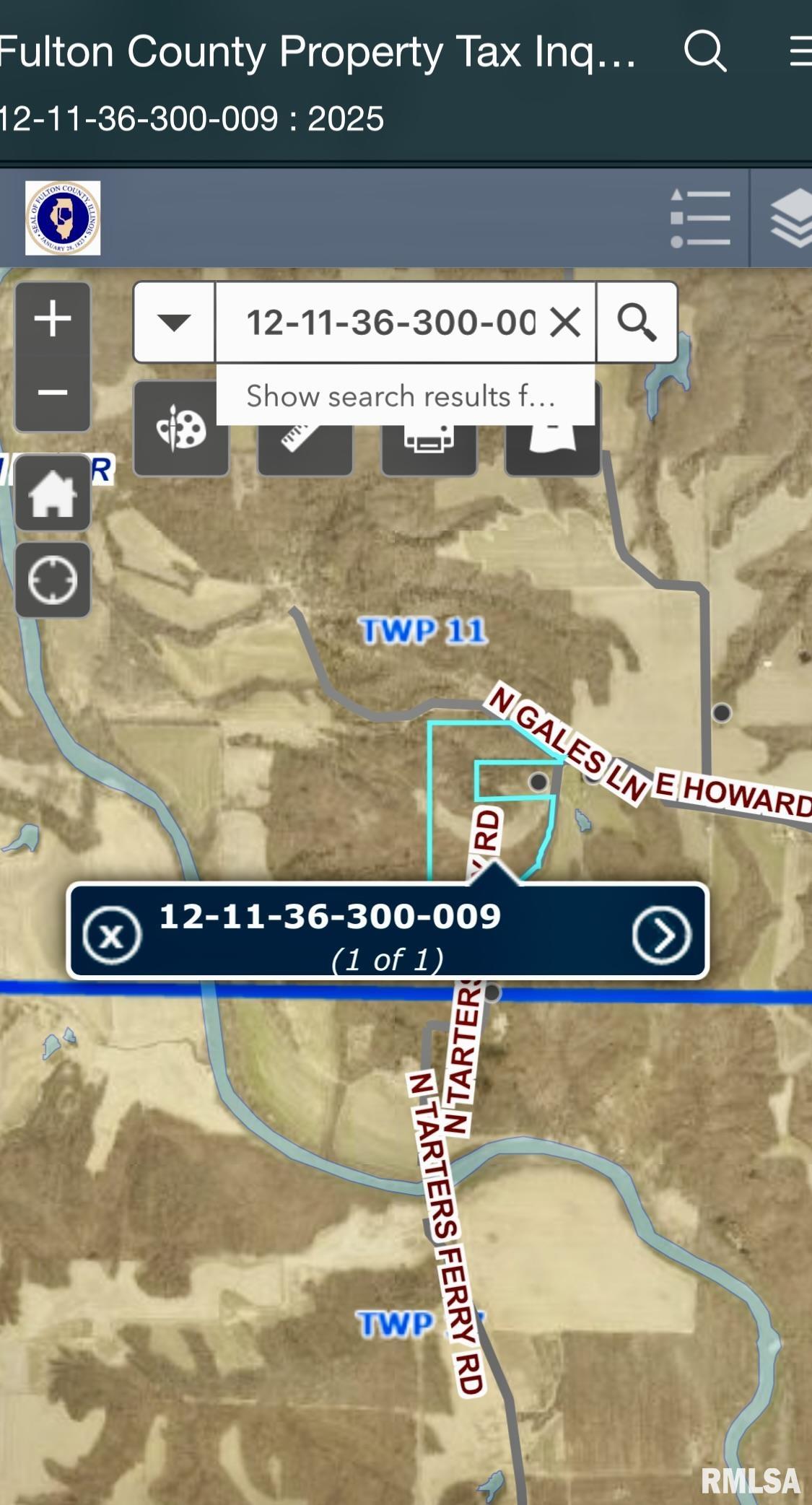Open the map layers panel

click(790, 218)
